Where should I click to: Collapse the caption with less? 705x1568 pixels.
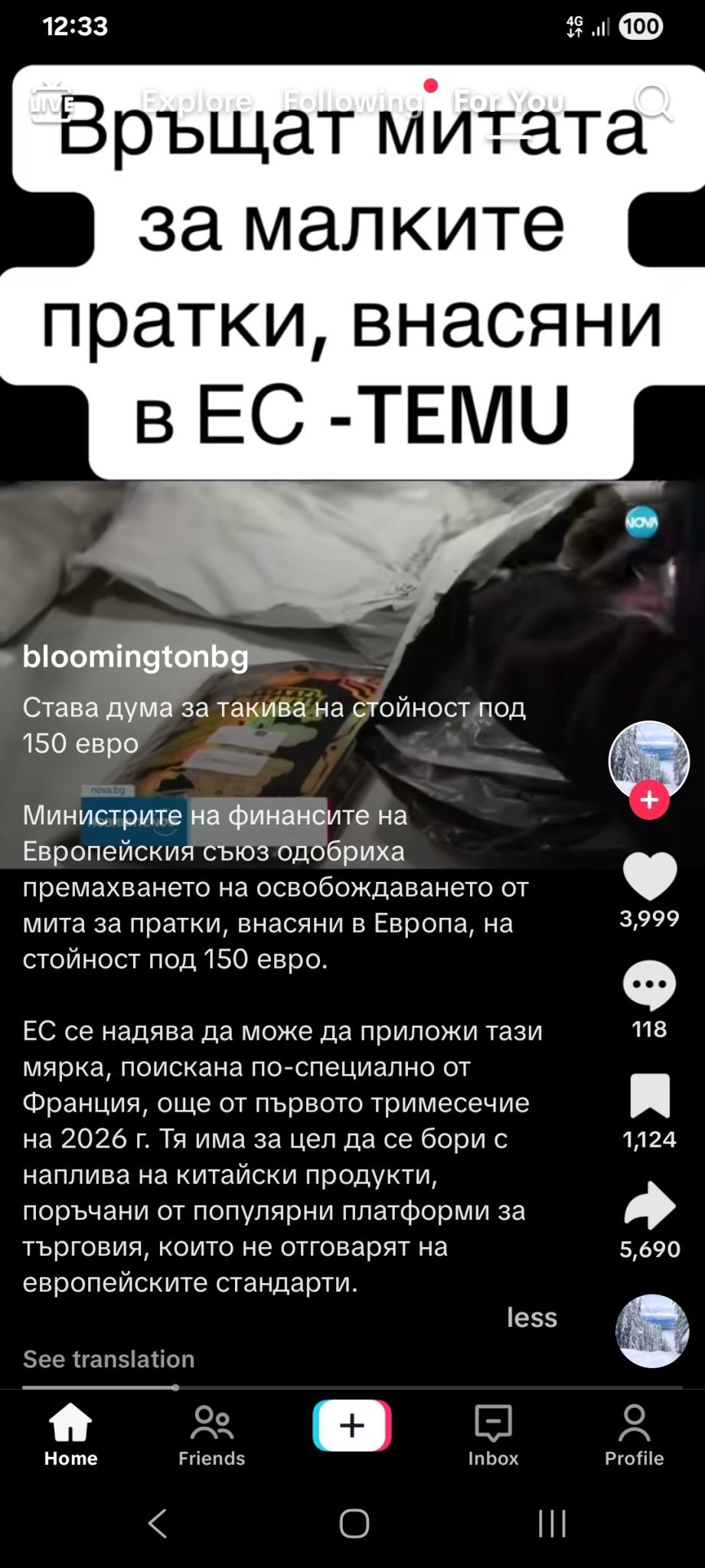[x=531, y=1317]
